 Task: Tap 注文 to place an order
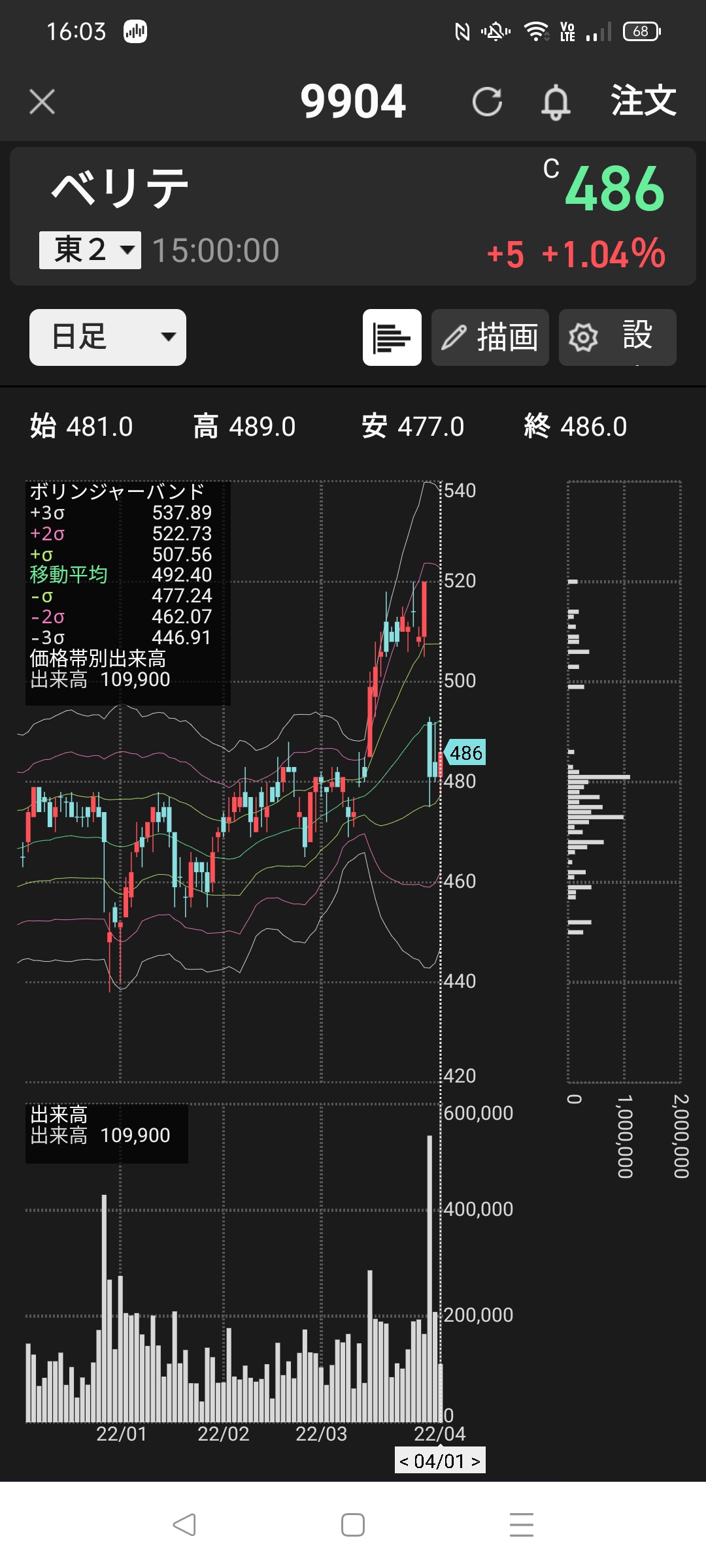(x=643, y=101)
